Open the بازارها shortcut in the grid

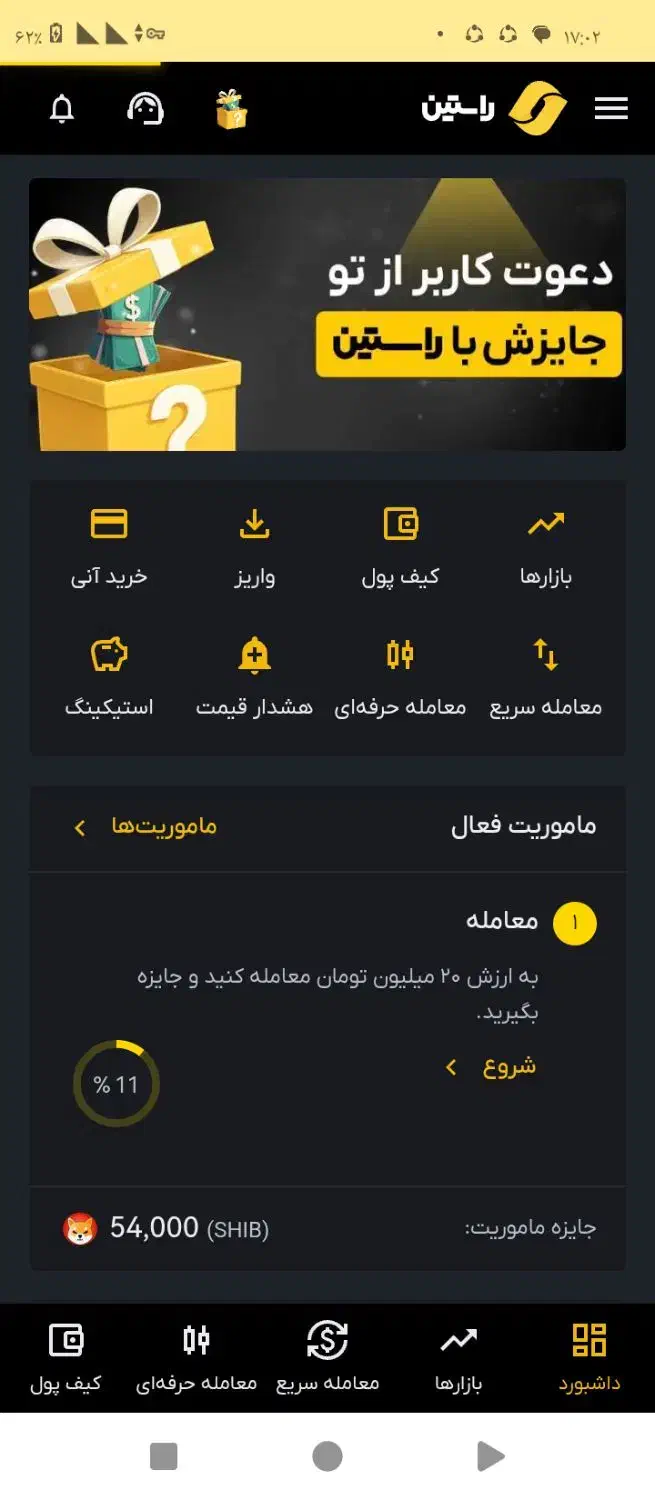pyautogui.click(x=545, y=547)
